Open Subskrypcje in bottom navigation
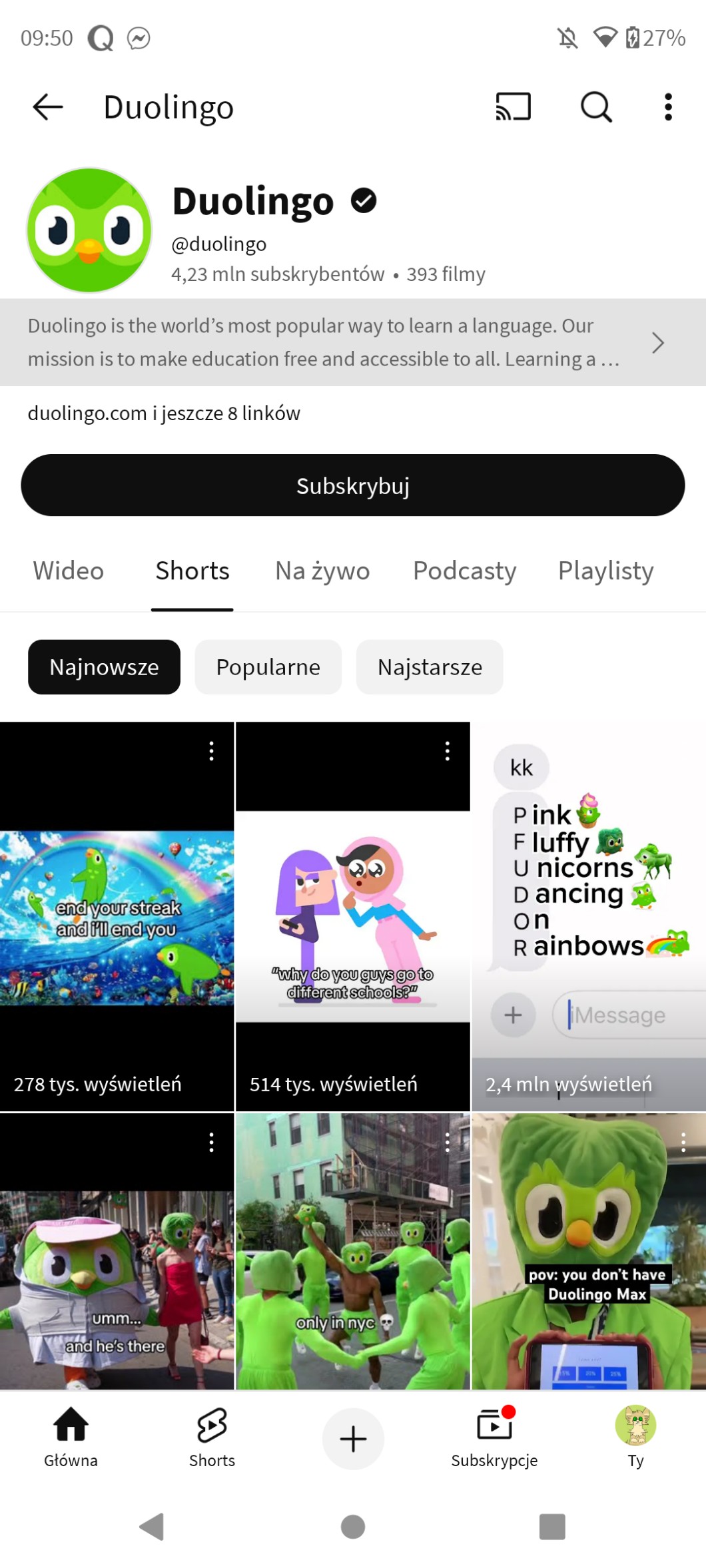Screen dimensions: 706x1568 tap(494, 1437)
